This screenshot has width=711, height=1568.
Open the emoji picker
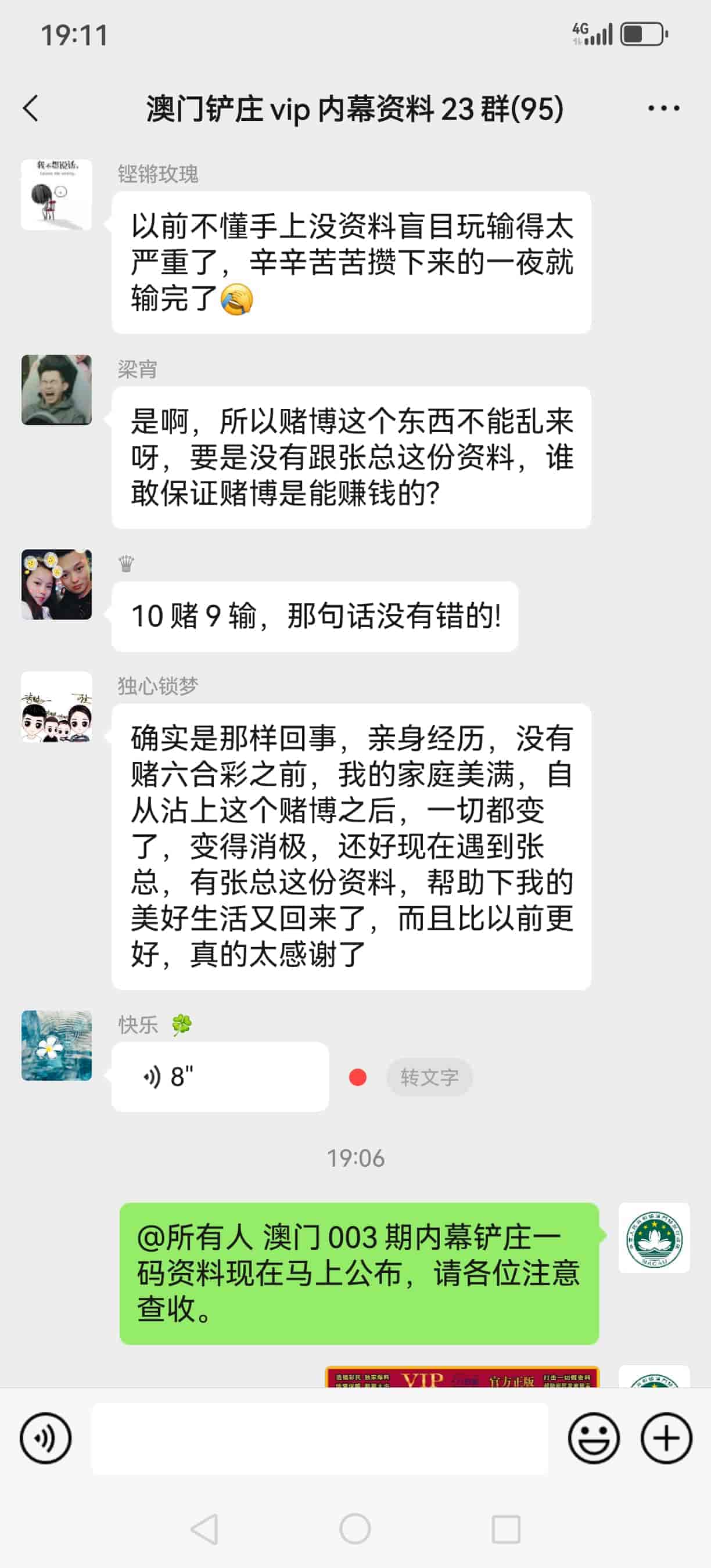(594, 1438)
